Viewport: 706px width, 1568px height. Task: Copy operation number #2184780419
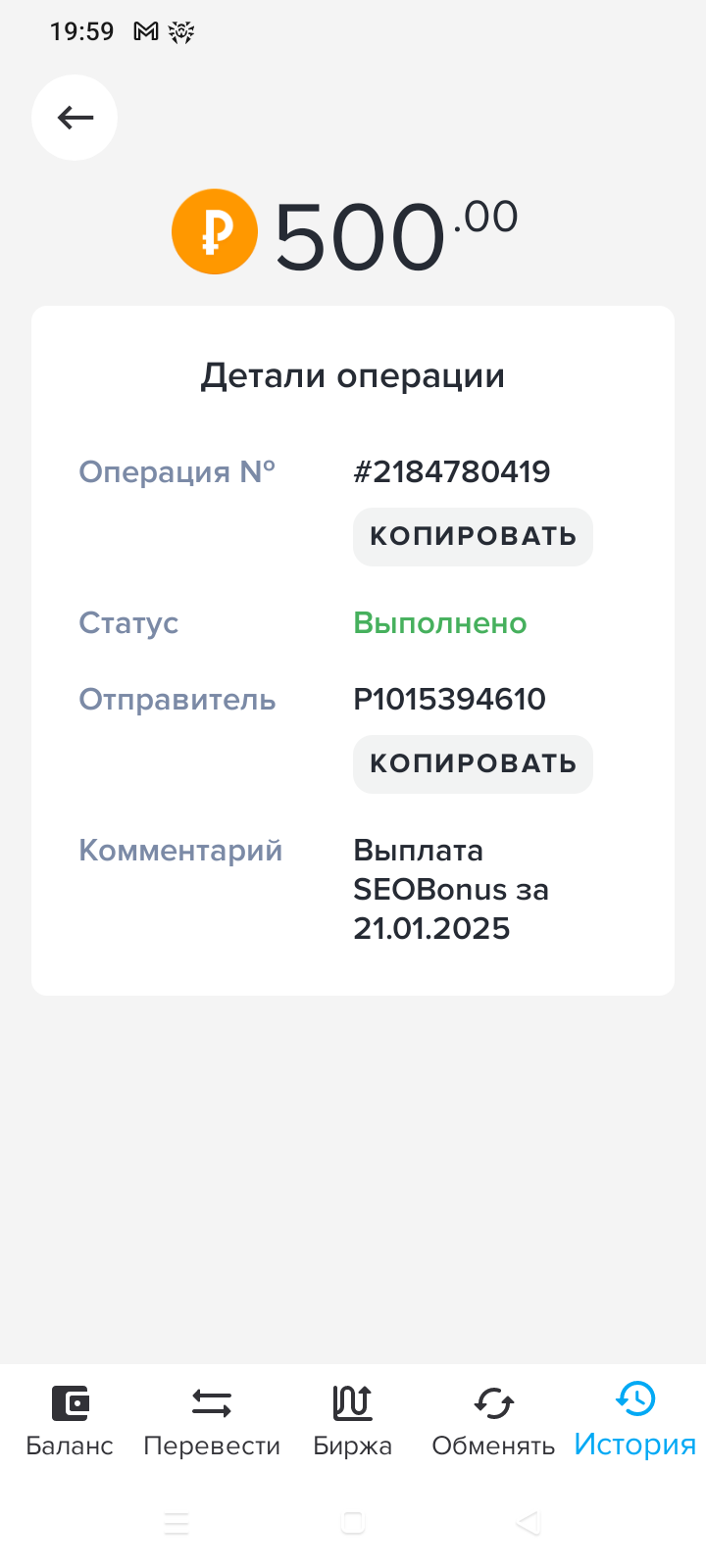[473, 536]
